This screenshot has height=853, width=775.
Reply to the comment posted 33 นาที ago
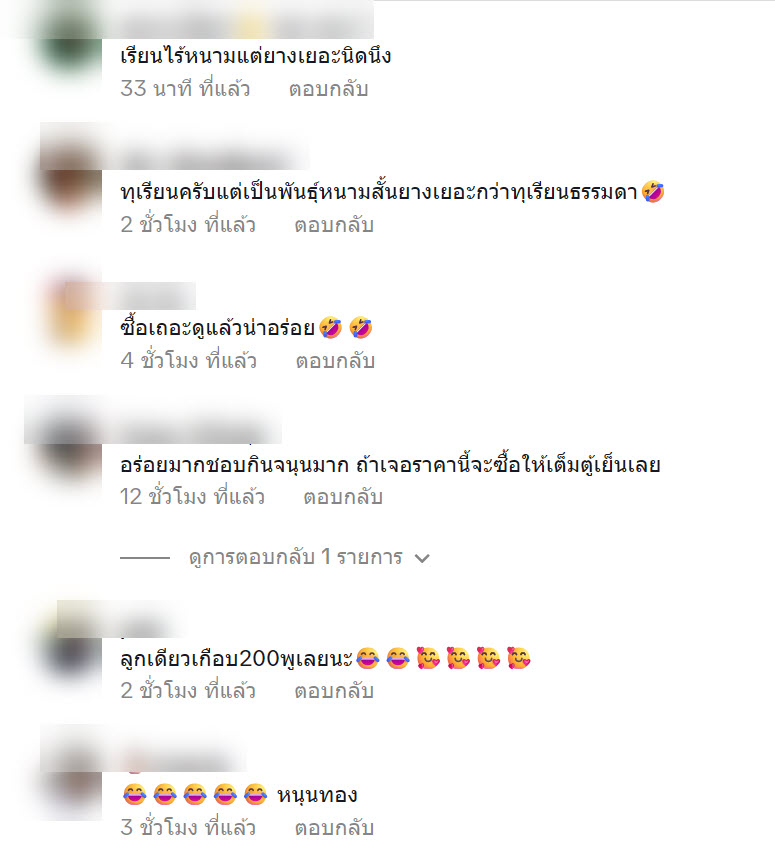tap(328, 89)
